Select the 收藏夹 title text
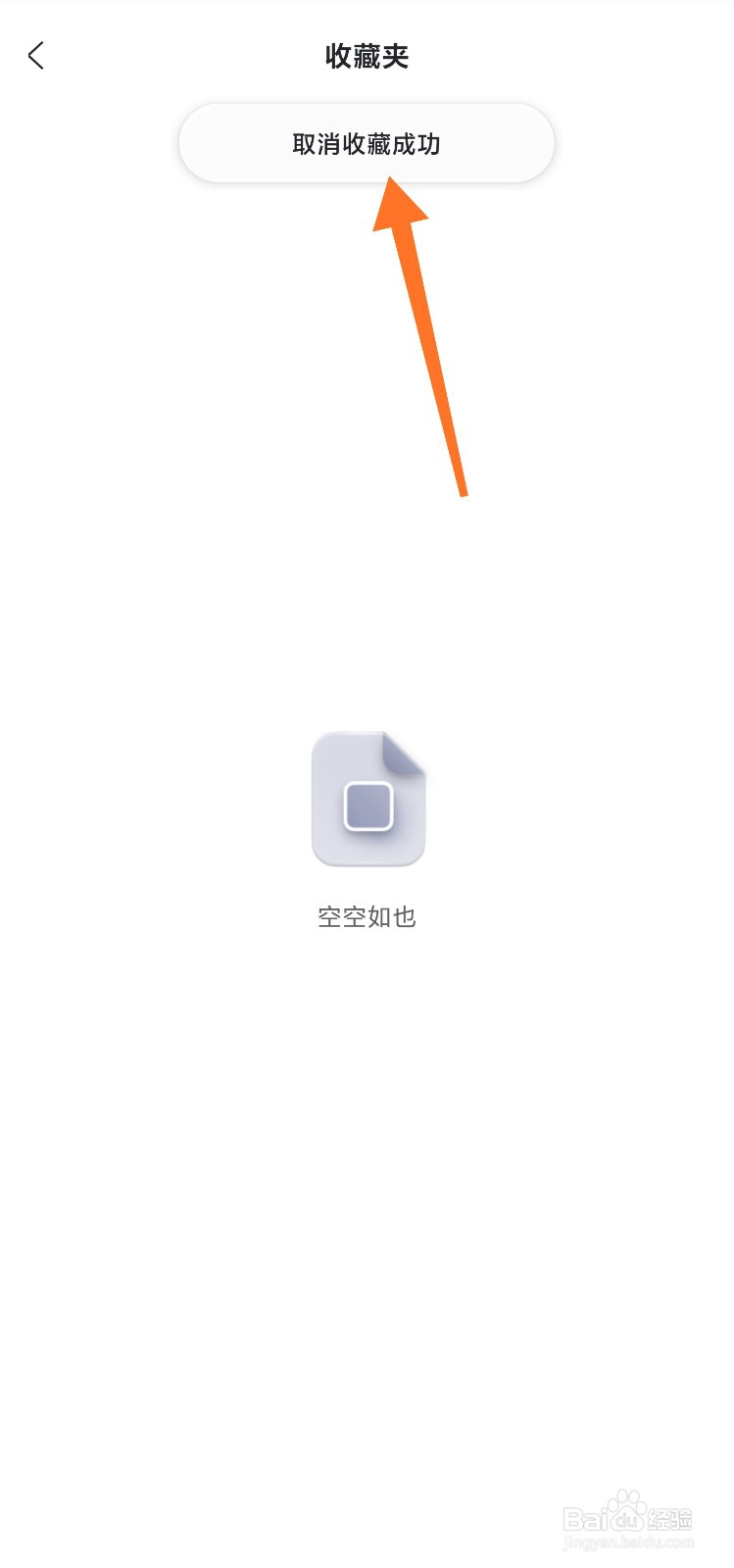This screenshot has height=1568, width=734. [367, 56]
